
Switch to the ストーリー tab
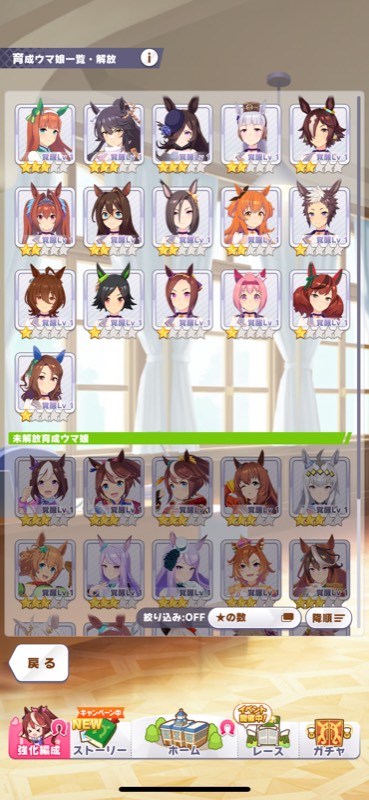point(100,734)
